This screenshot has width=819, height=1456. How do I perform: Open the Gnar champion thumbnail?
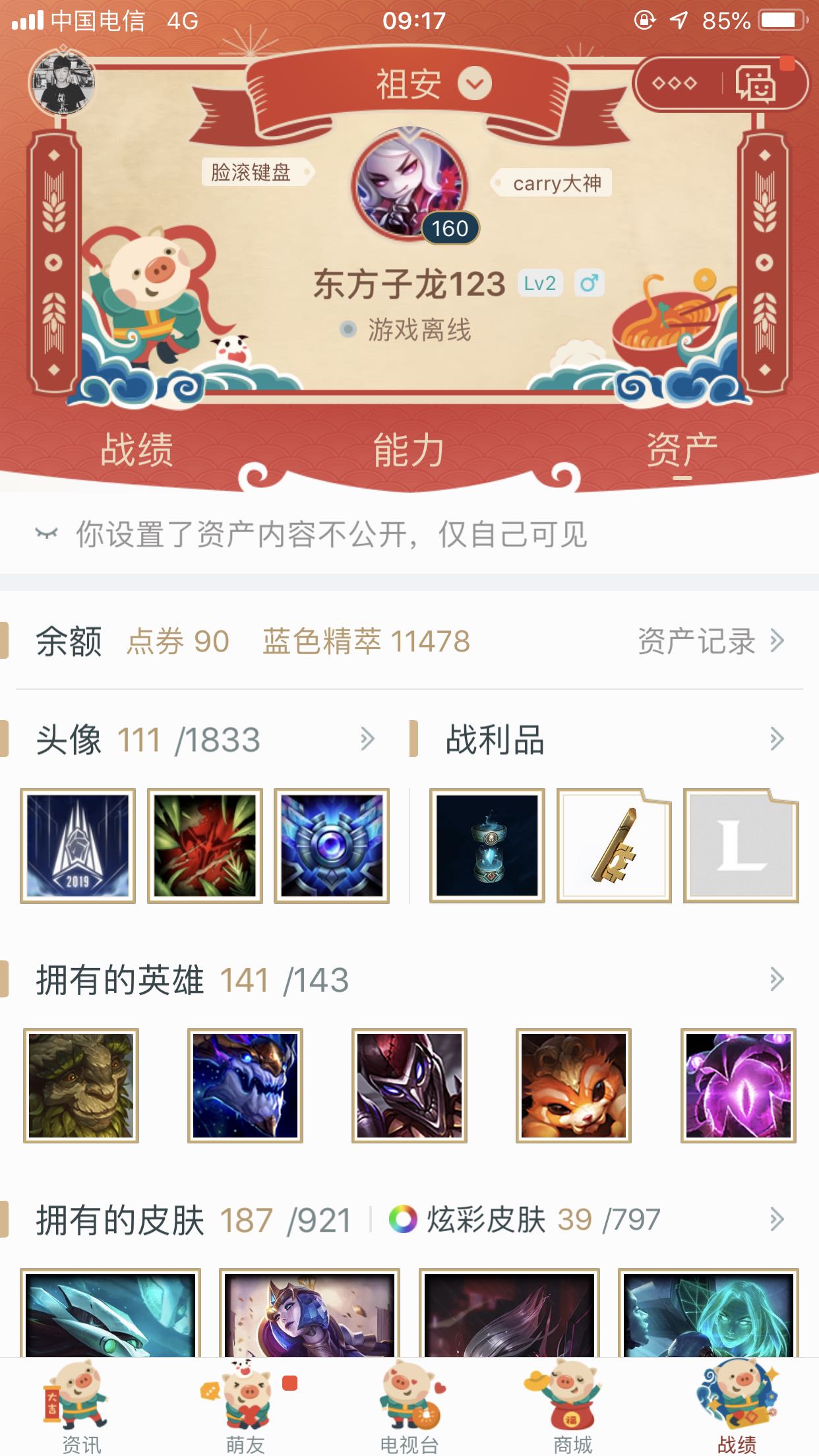tap(573, 1085)
